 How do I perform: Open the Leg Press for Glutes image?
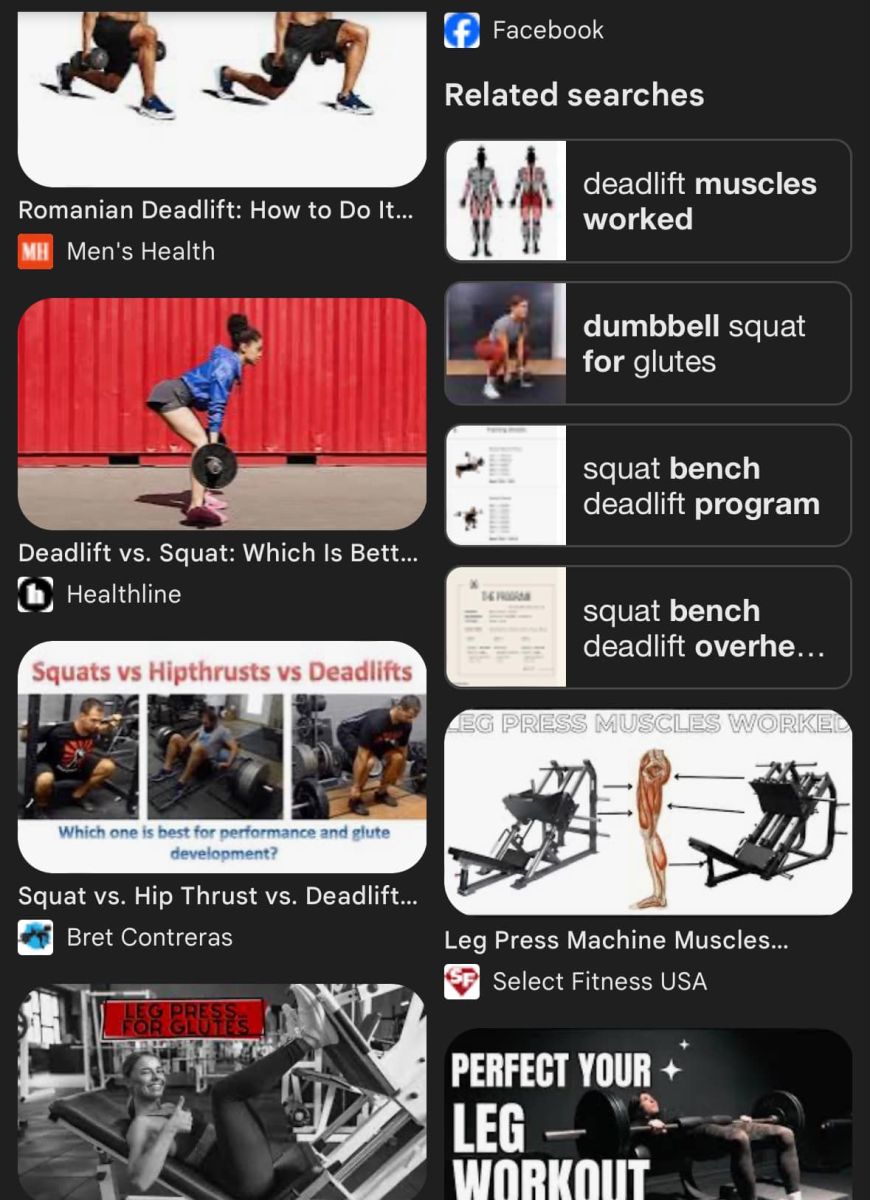[222, 1090]
